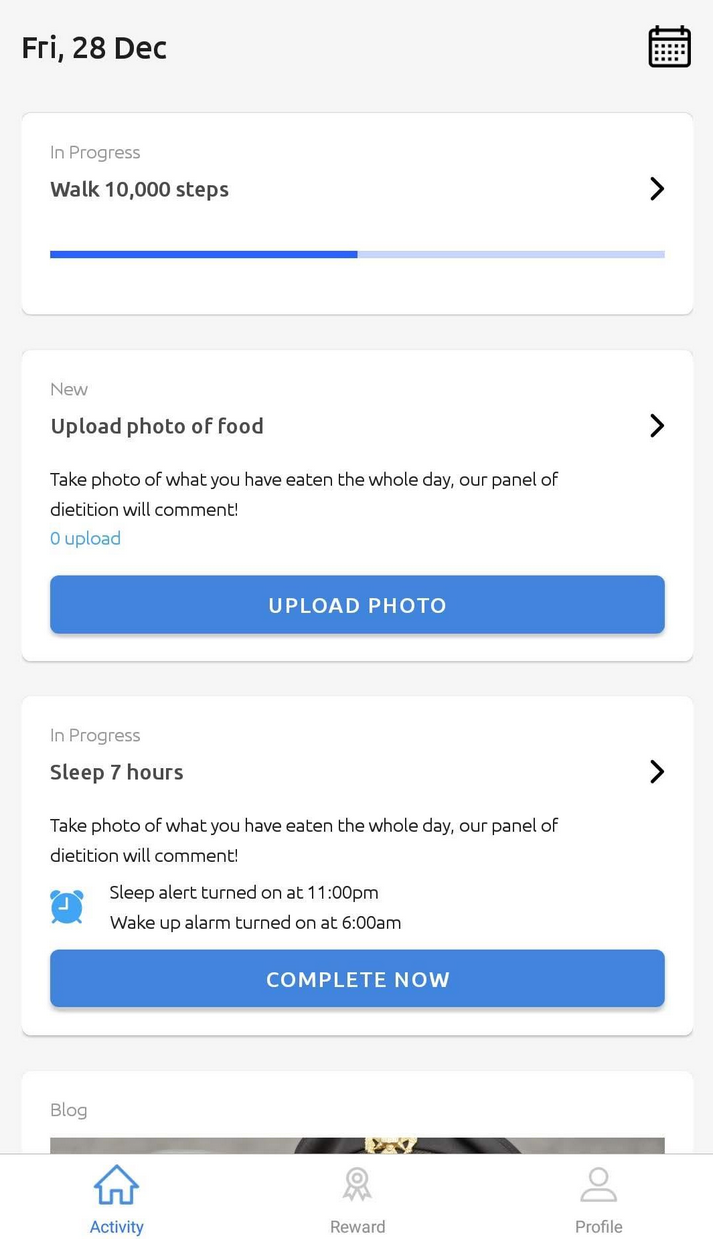Tap the Complete Now button
This screenshot has width=713, height=1239.
357,979
